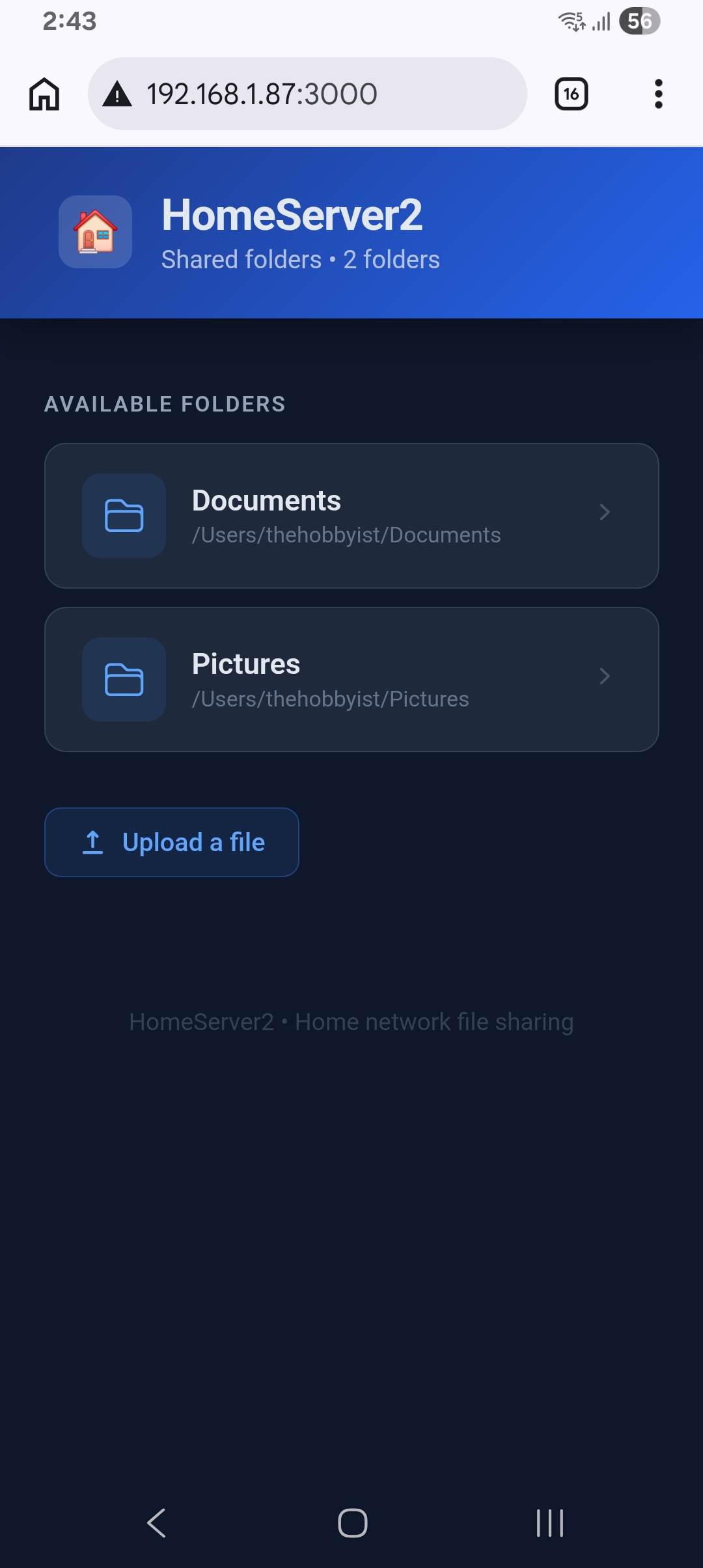Click the Wi-Fi signal indicator
The image size is (703, 1568).
[x=571, y=21]
